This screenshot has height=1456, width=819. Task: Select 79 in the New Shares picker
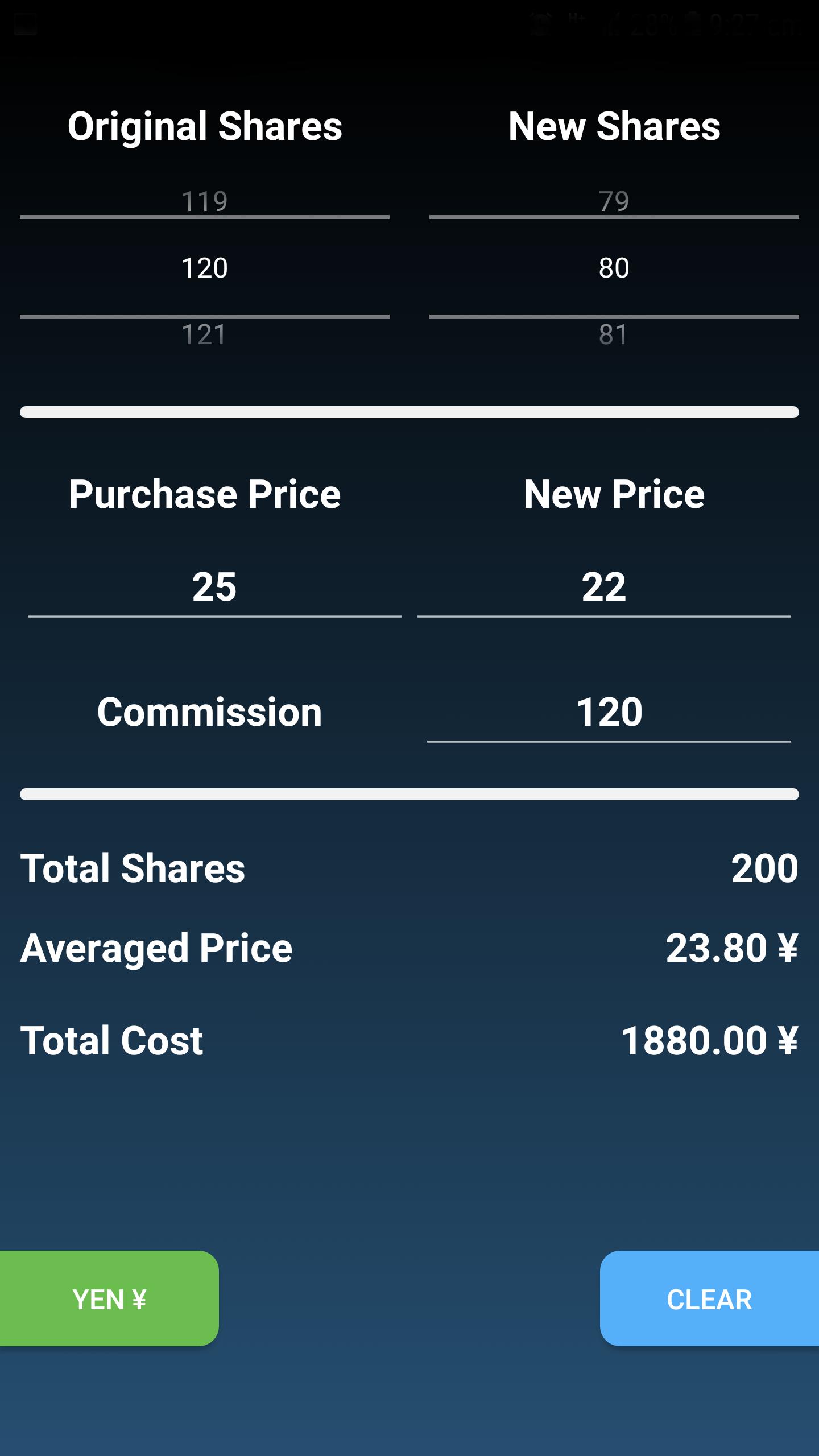(x=614, y=201)
